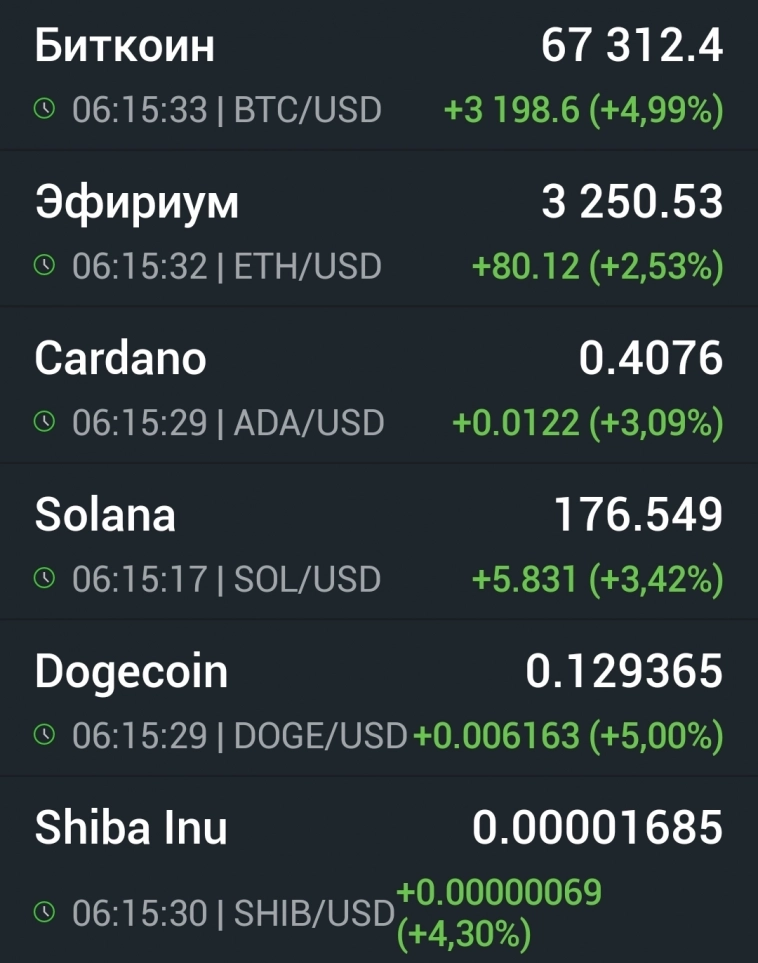Select the Solana SOL/USD row
The width and height of the screenshot is (758, 963).
tap(379, 544)
